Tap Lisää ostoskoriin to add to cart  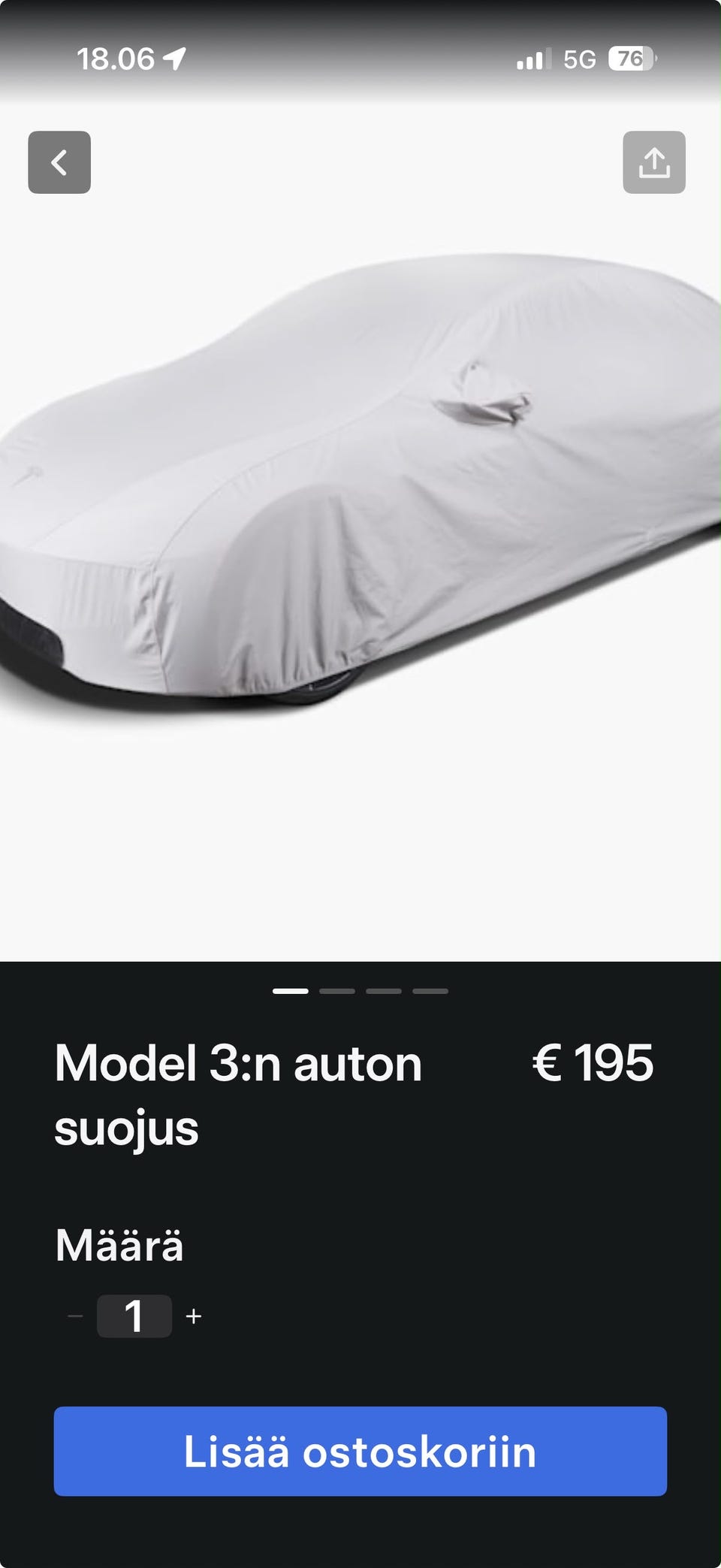point(360,1452)
